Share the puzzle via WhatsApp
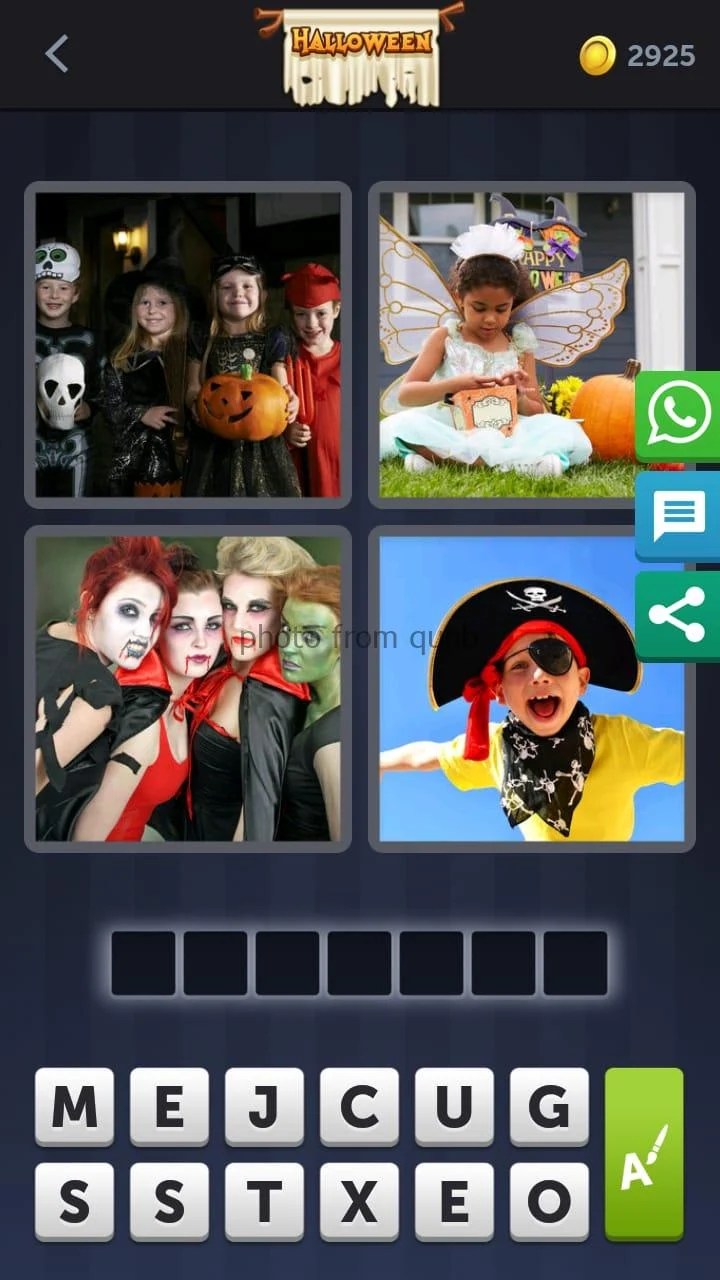Viewport: 720px width, 1280px height. click(679, 415)
